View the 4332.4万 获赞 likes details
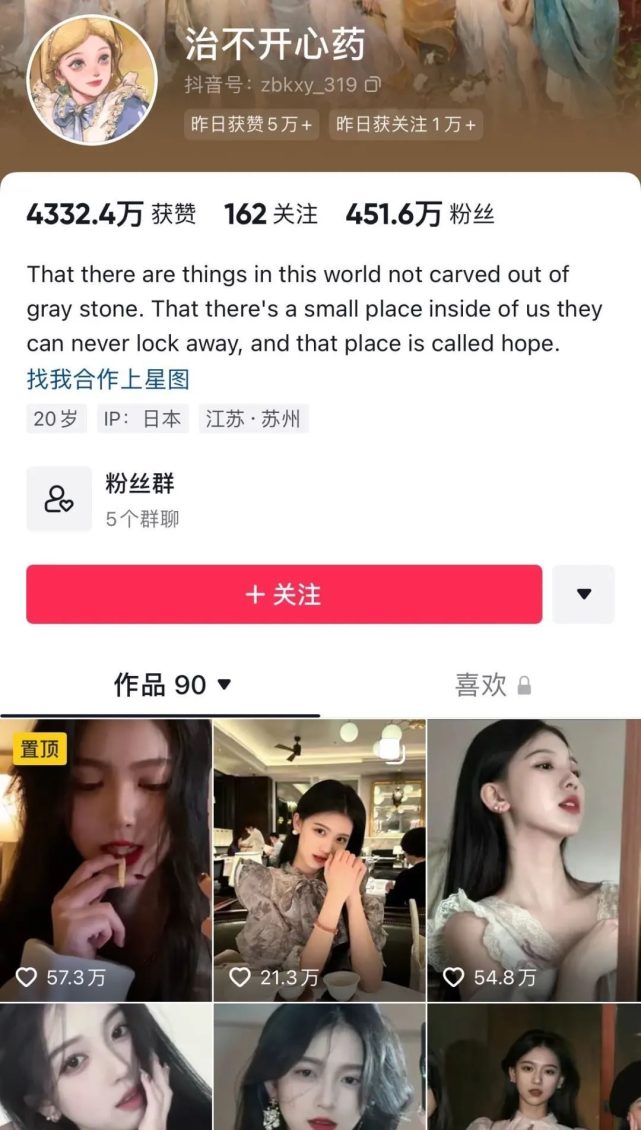This screenshot has height=1130, width=641. [111, 214]
